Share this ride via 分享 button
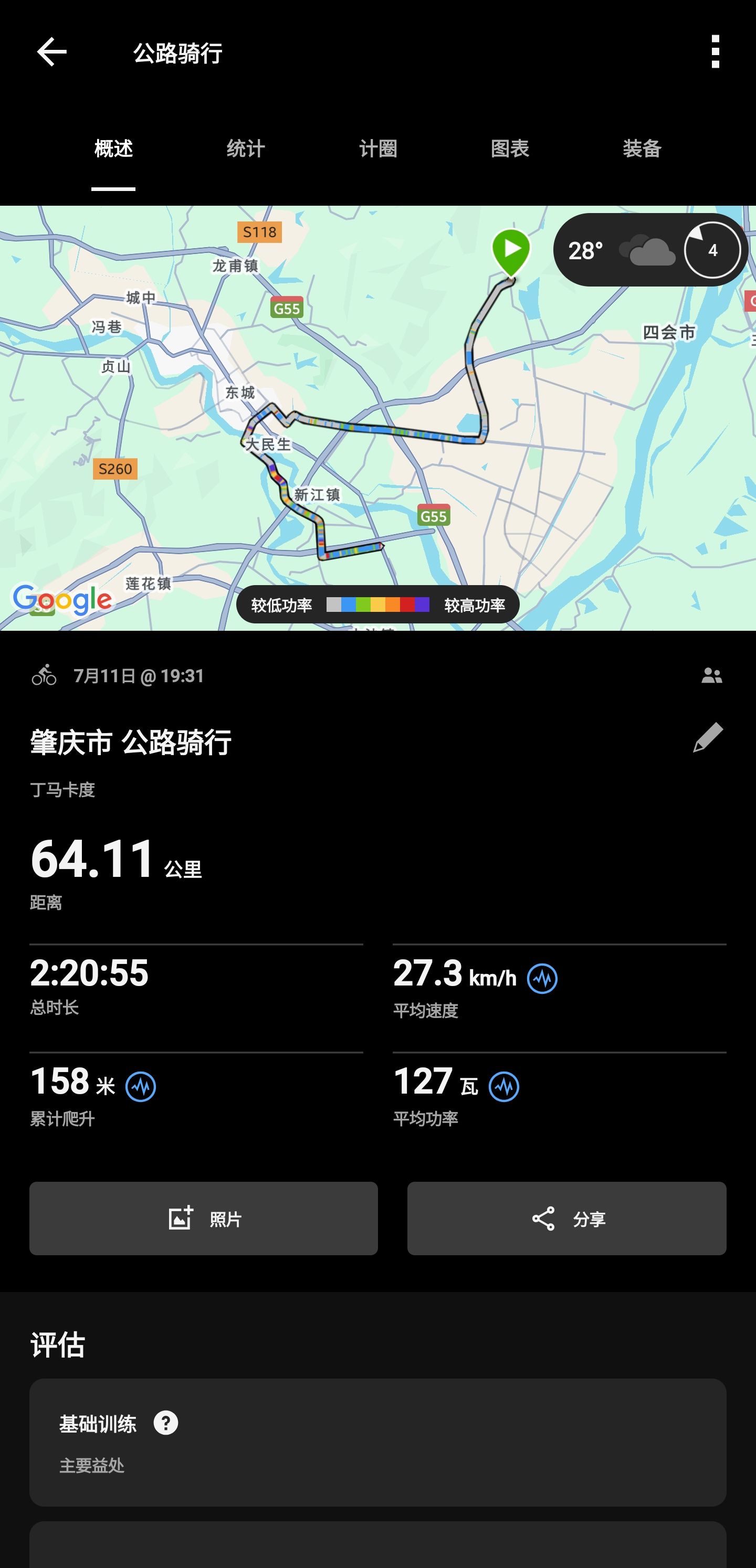The height and width of the screenshot is (1568, 756). click(x=566, y=1219)
